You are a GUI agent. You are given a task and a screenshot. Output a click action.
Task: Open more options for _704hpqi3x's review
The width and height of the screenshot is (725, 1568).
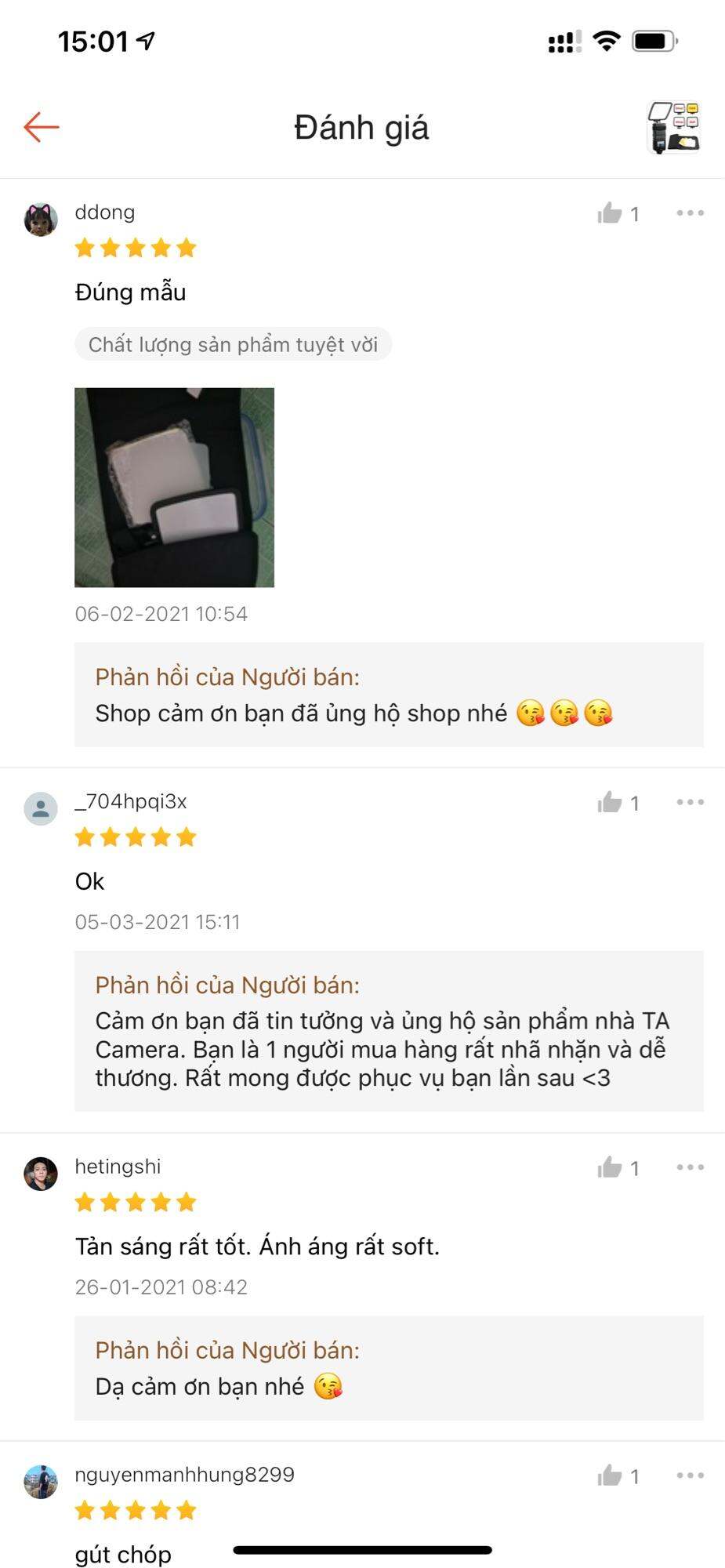point(690,802)
